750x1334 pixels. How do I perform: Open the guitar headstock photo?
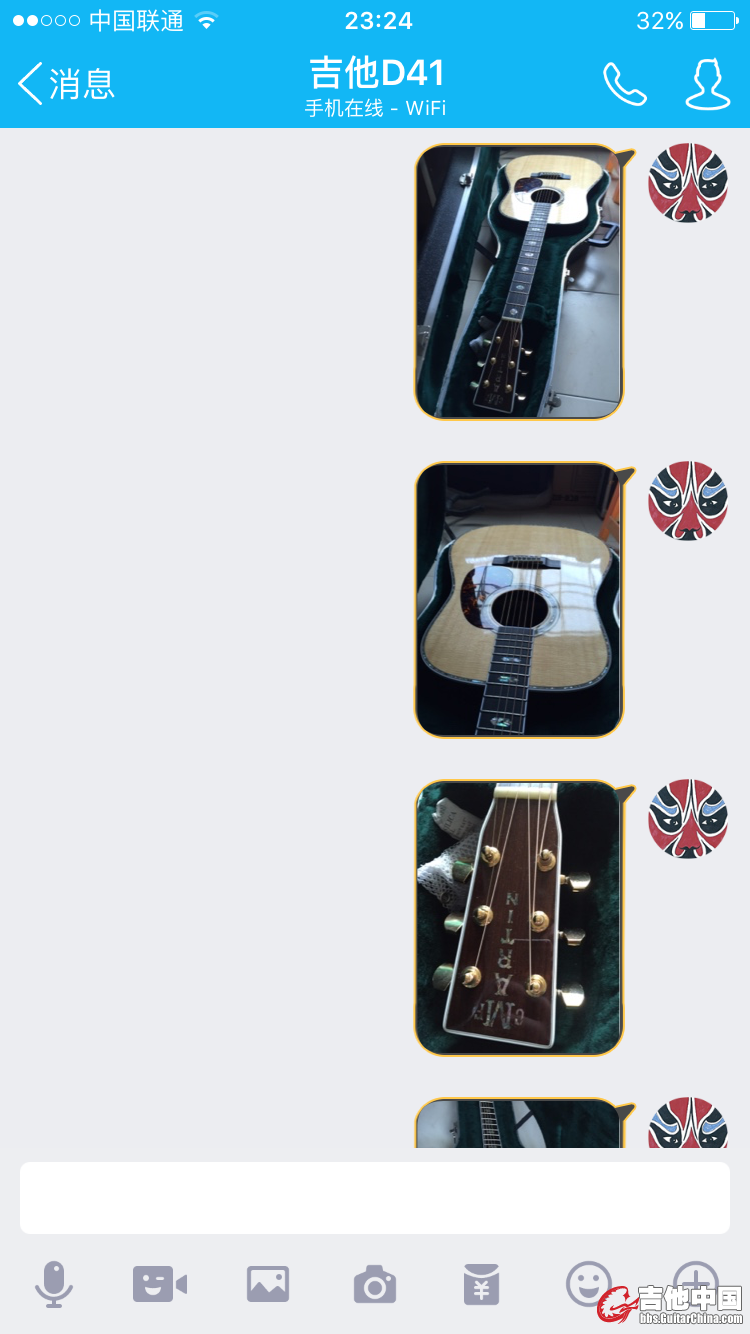pyautogui.click(x=519, y=918)
